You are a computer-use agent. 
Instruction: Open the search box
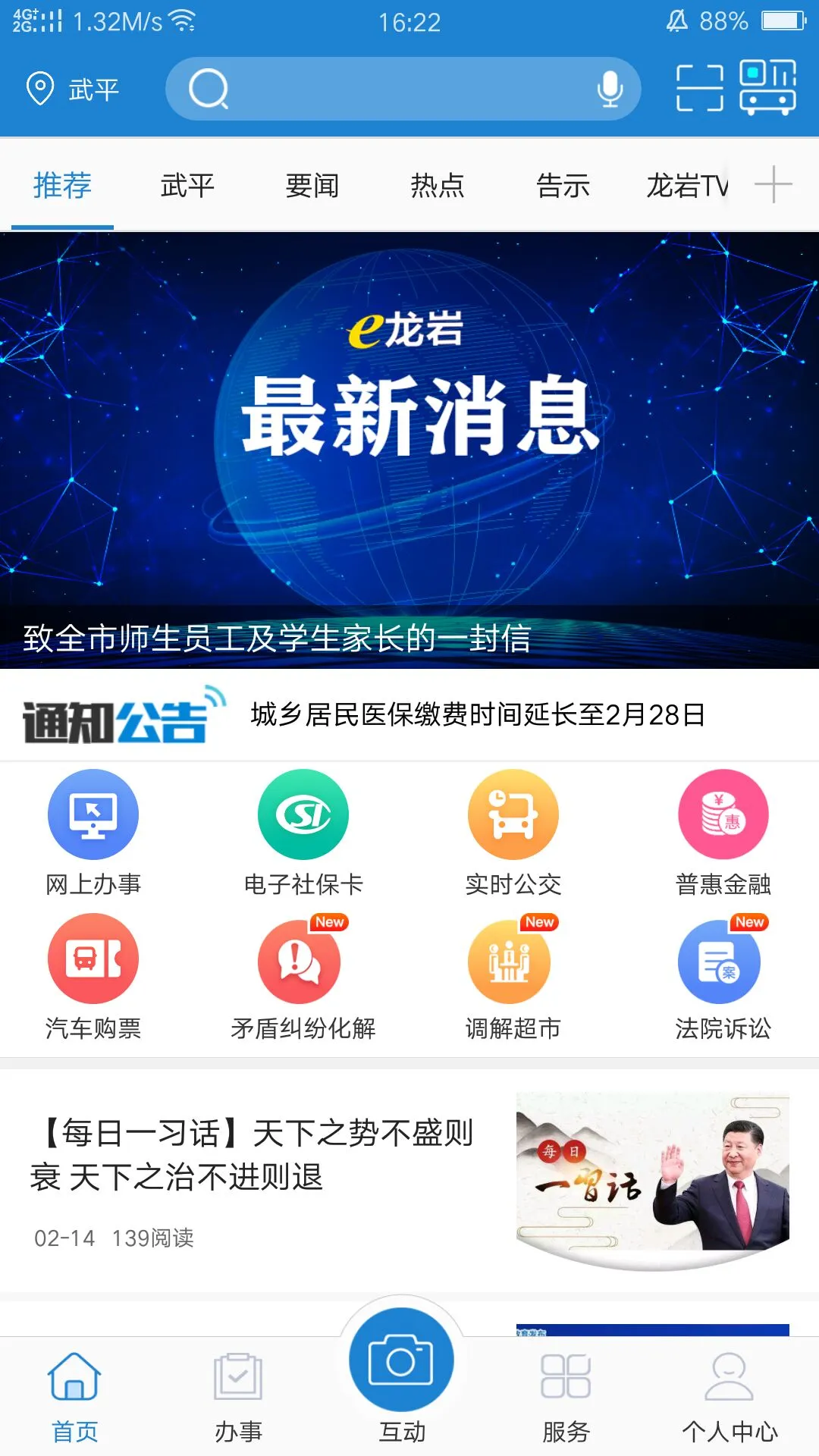[x=387, y=89]
